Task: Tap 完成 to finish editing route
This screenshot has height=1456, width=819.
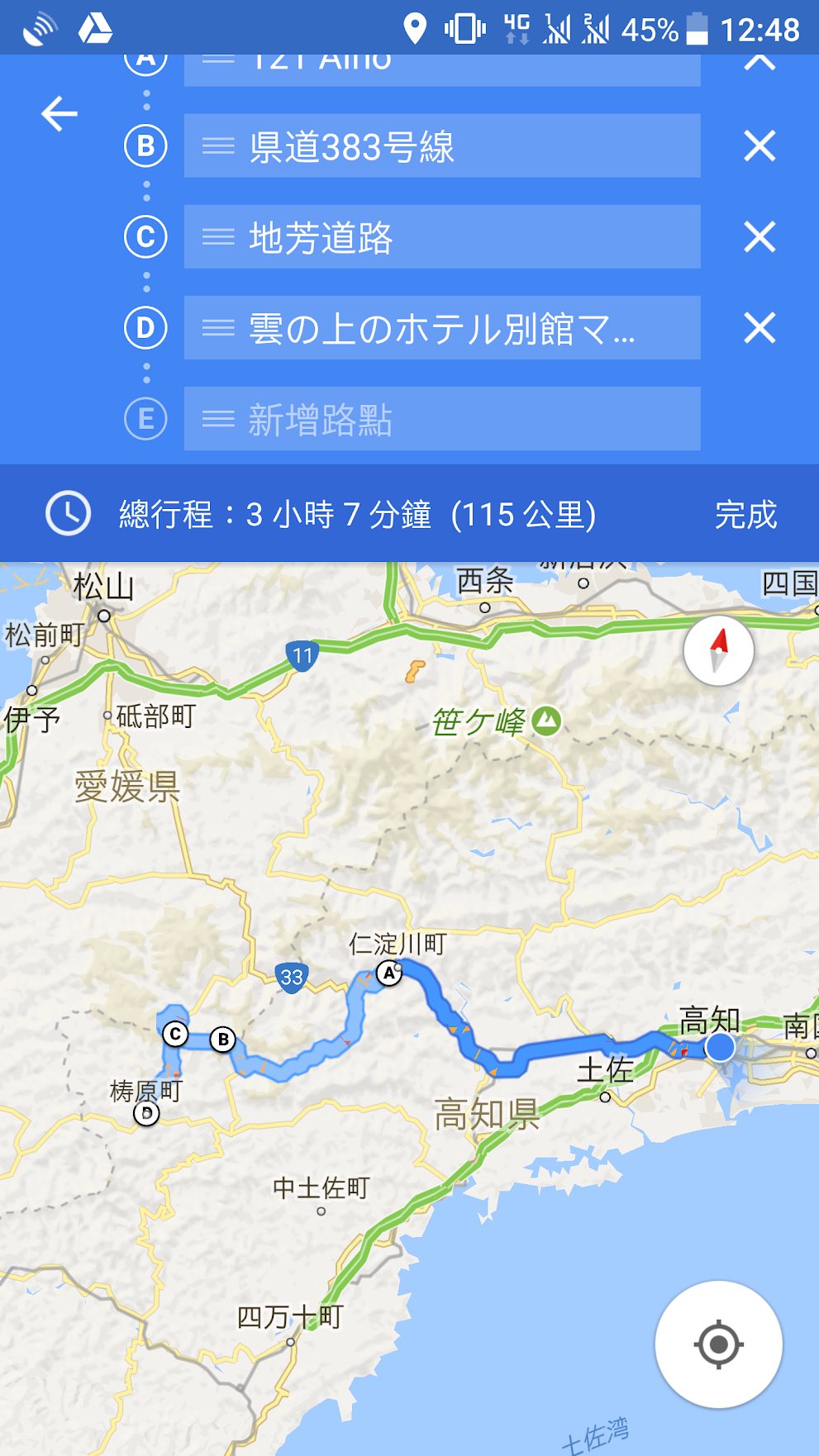Action: point(745,515)
